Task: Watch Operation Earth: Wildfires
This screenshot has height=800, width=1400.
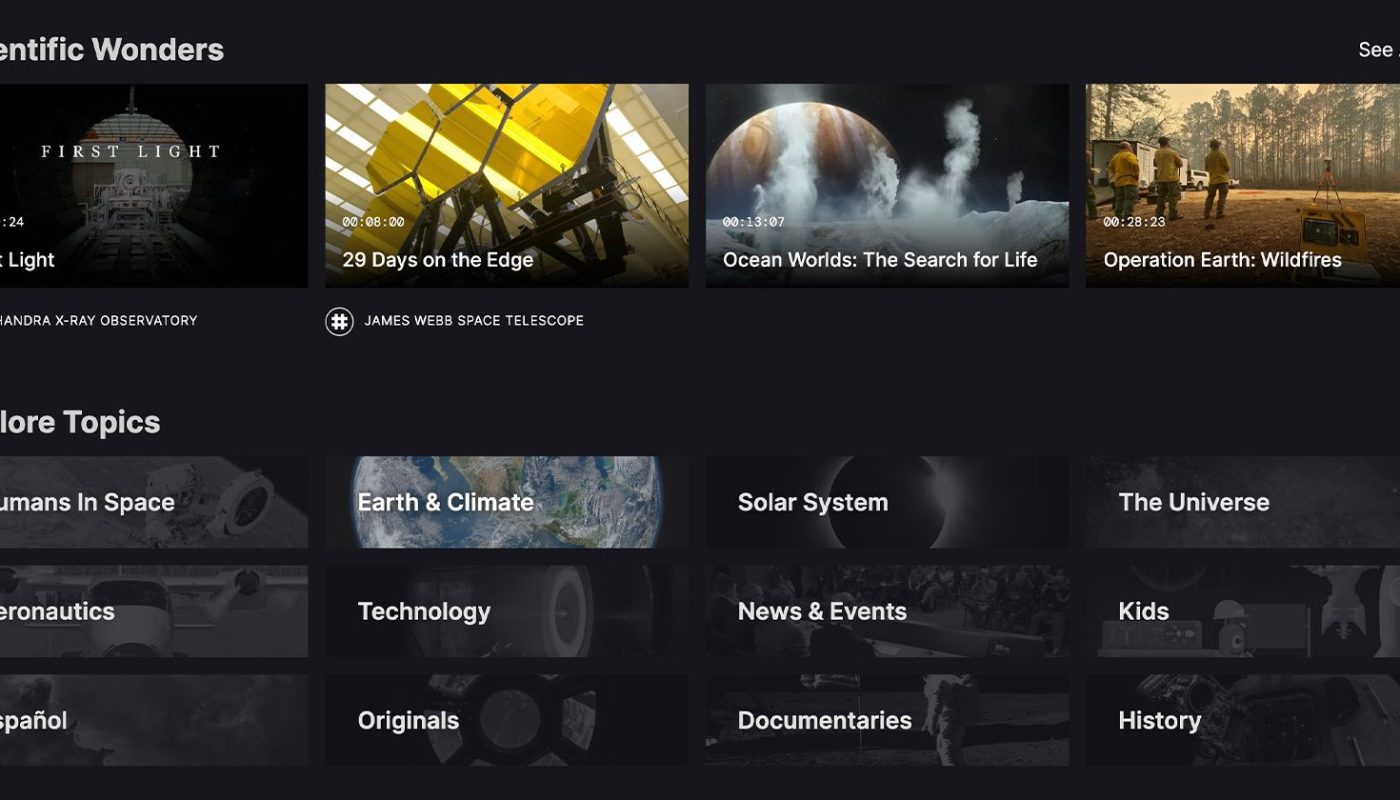Action: click(x=1242, y=186)
